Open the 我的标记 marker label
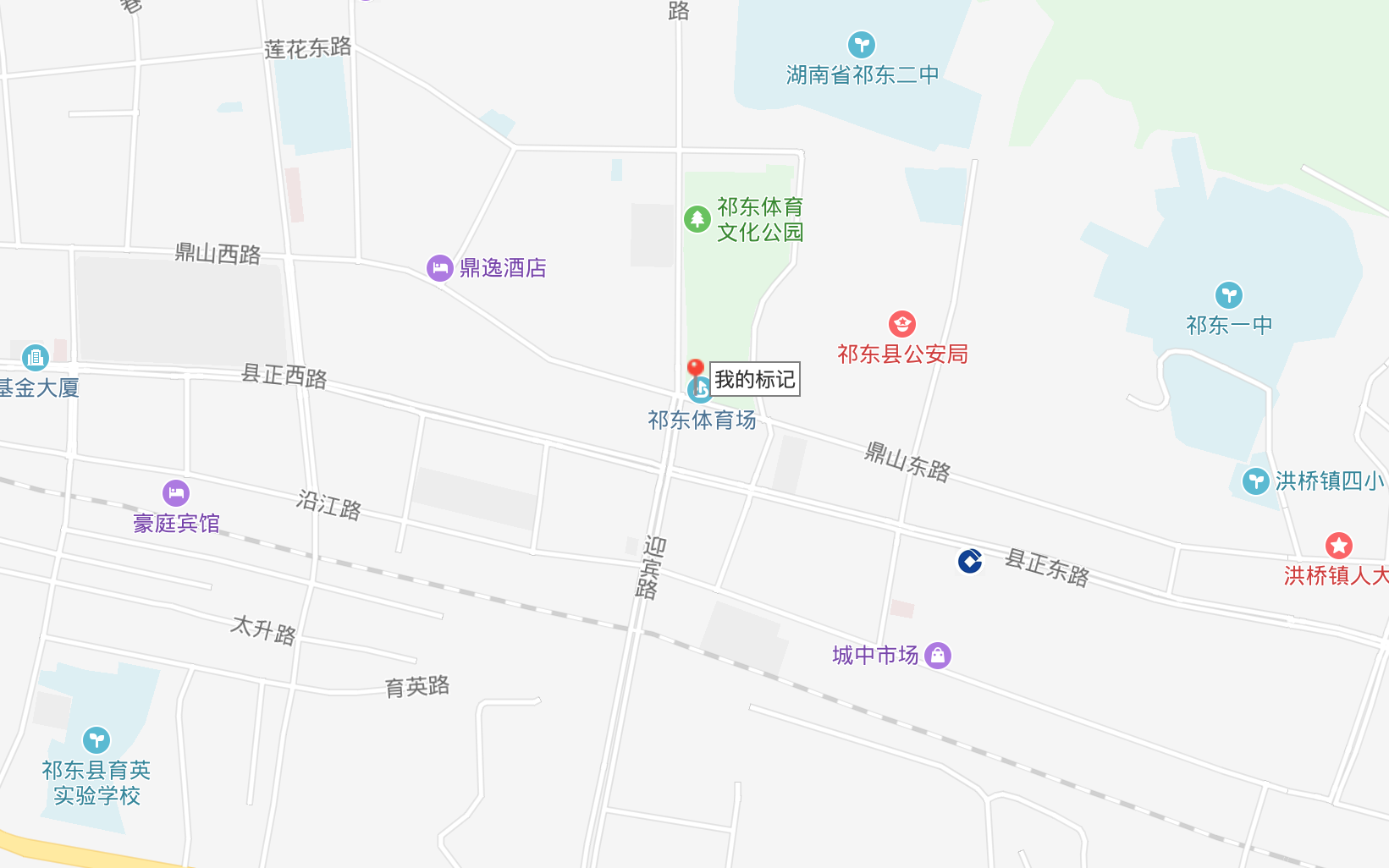This screenshot has height=868, width=1389. pyautogui.click(x=754, y=379)
